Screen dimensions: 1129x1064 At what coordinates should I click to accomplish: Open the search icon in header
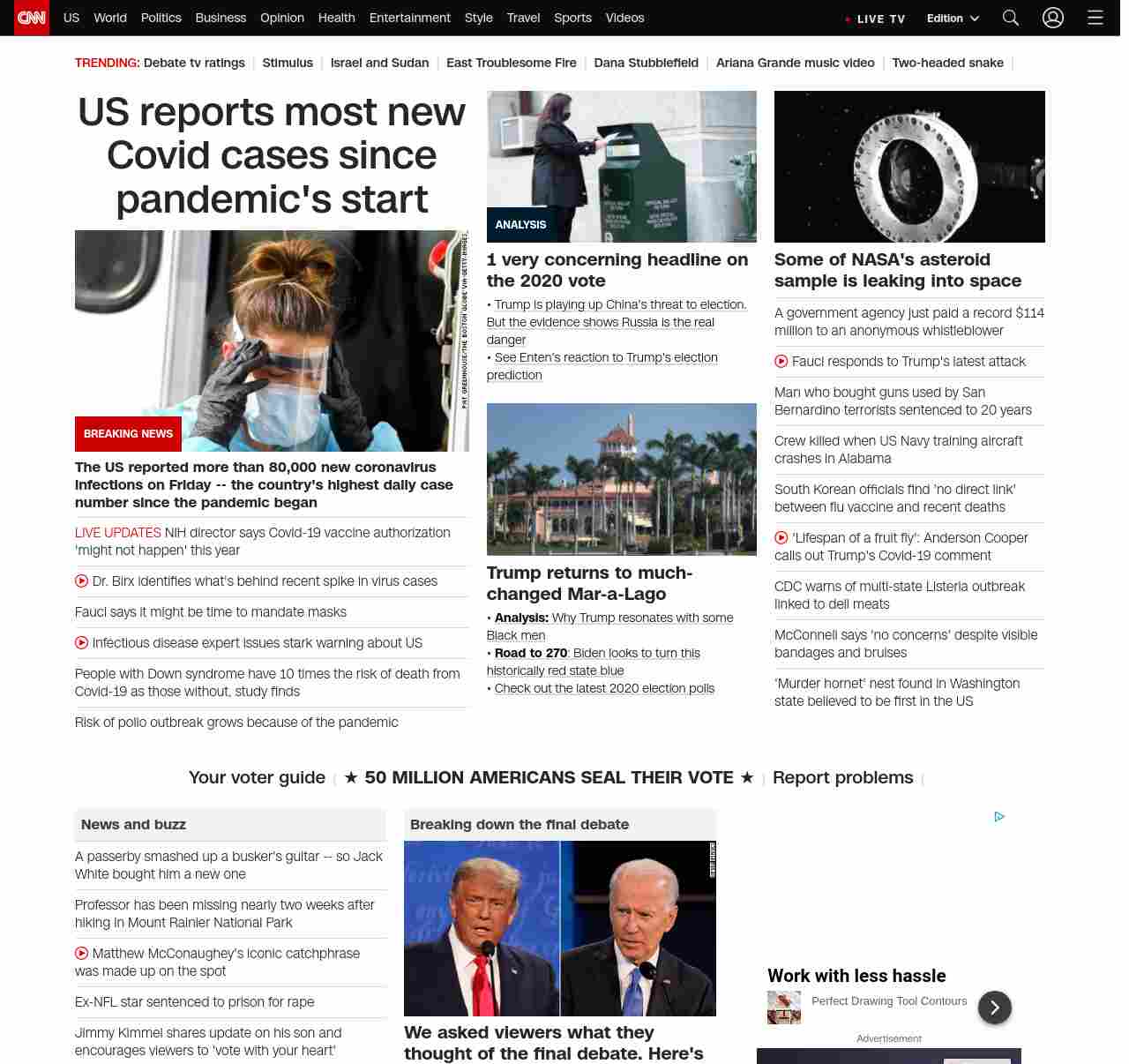tap(1011, 18)
